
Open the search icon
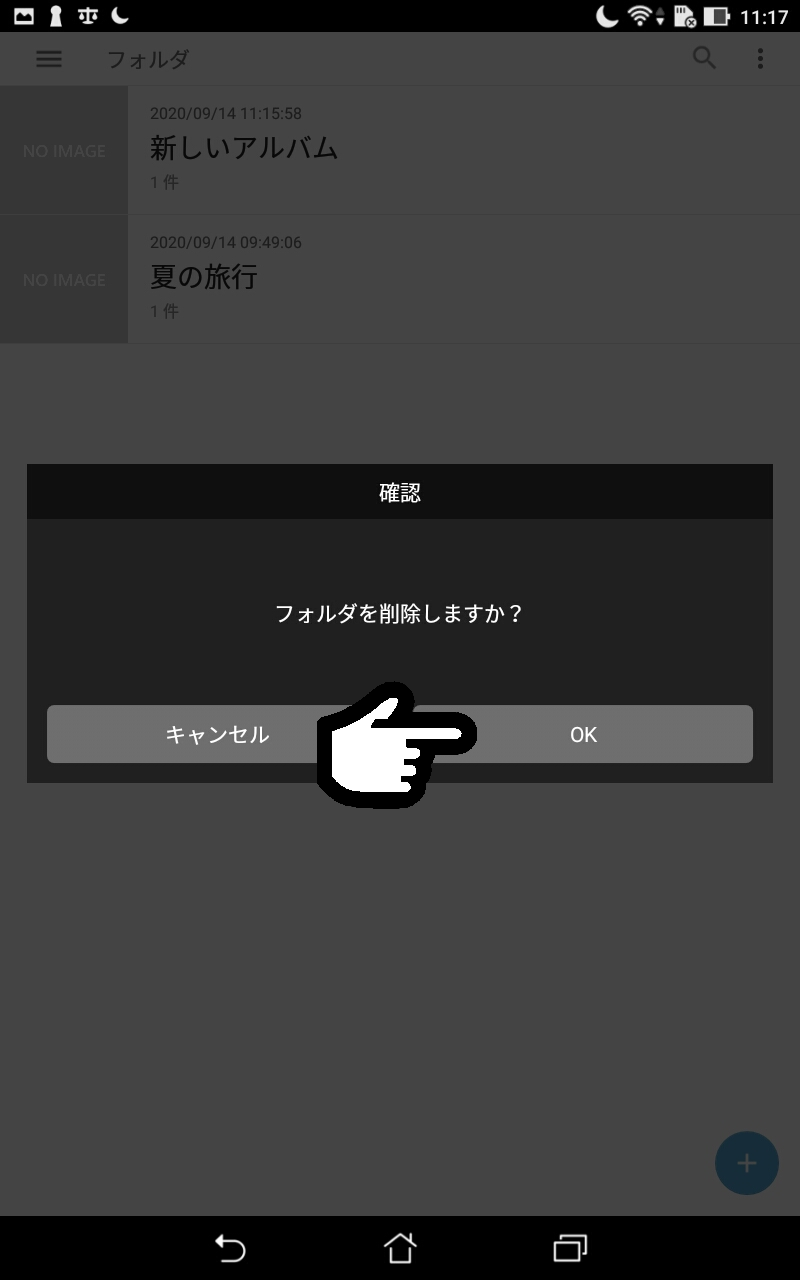coord(705,59)
